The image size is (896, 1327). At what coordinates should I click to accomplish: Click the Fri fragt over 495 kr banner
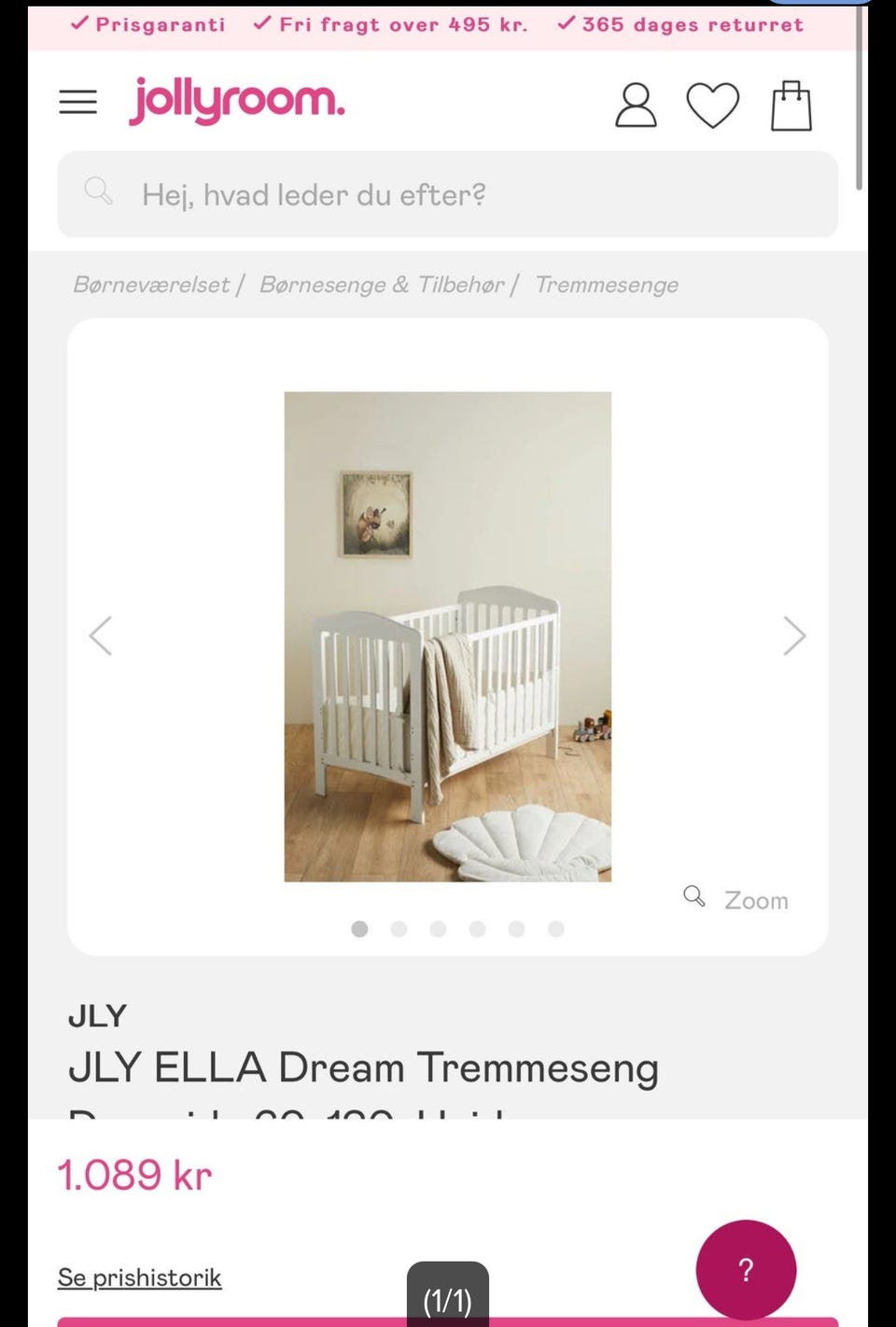[391, 24]
